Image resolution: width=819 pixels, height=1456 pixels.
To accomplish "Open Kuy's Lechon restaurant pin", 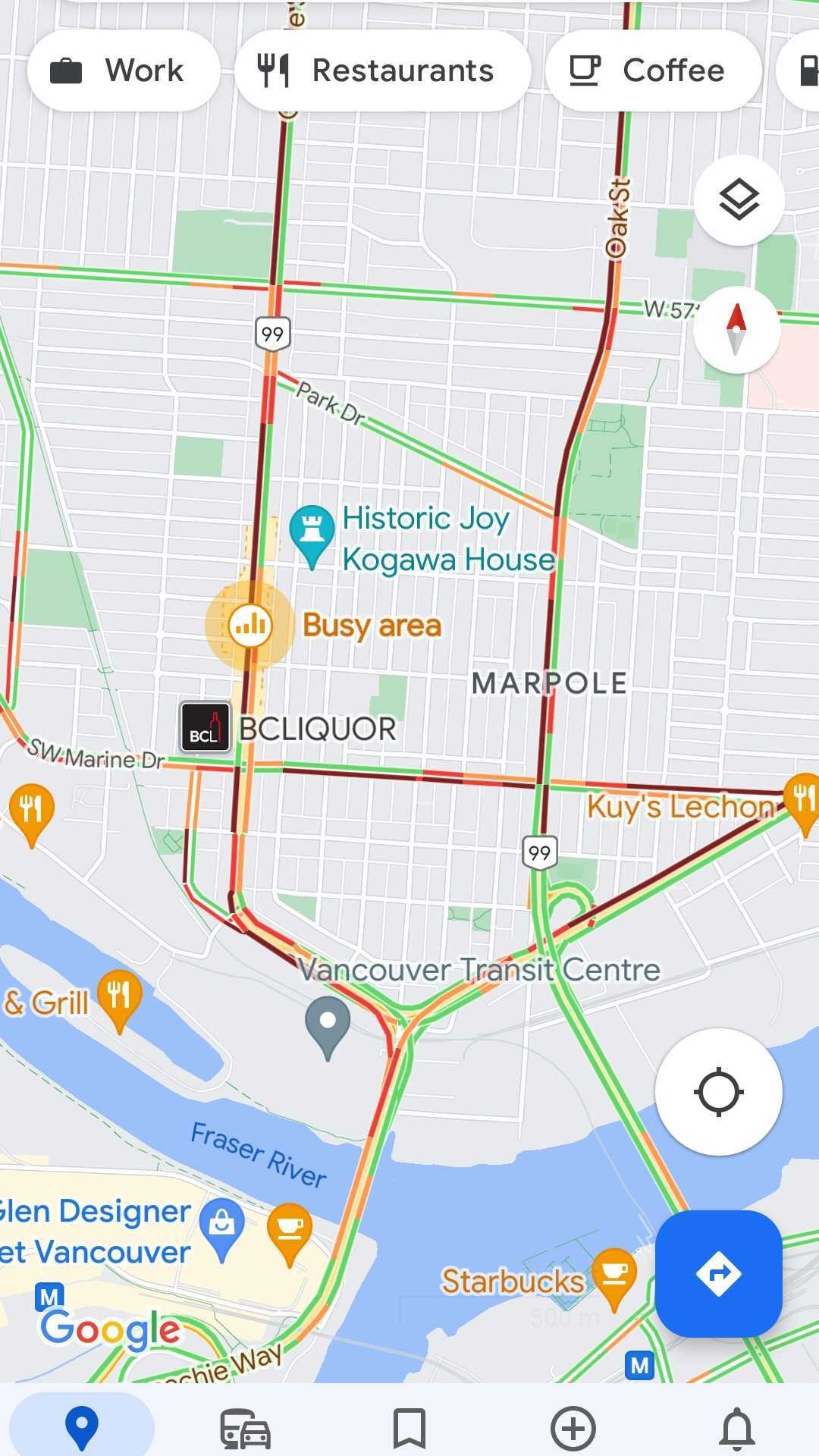I will [801, 801].
